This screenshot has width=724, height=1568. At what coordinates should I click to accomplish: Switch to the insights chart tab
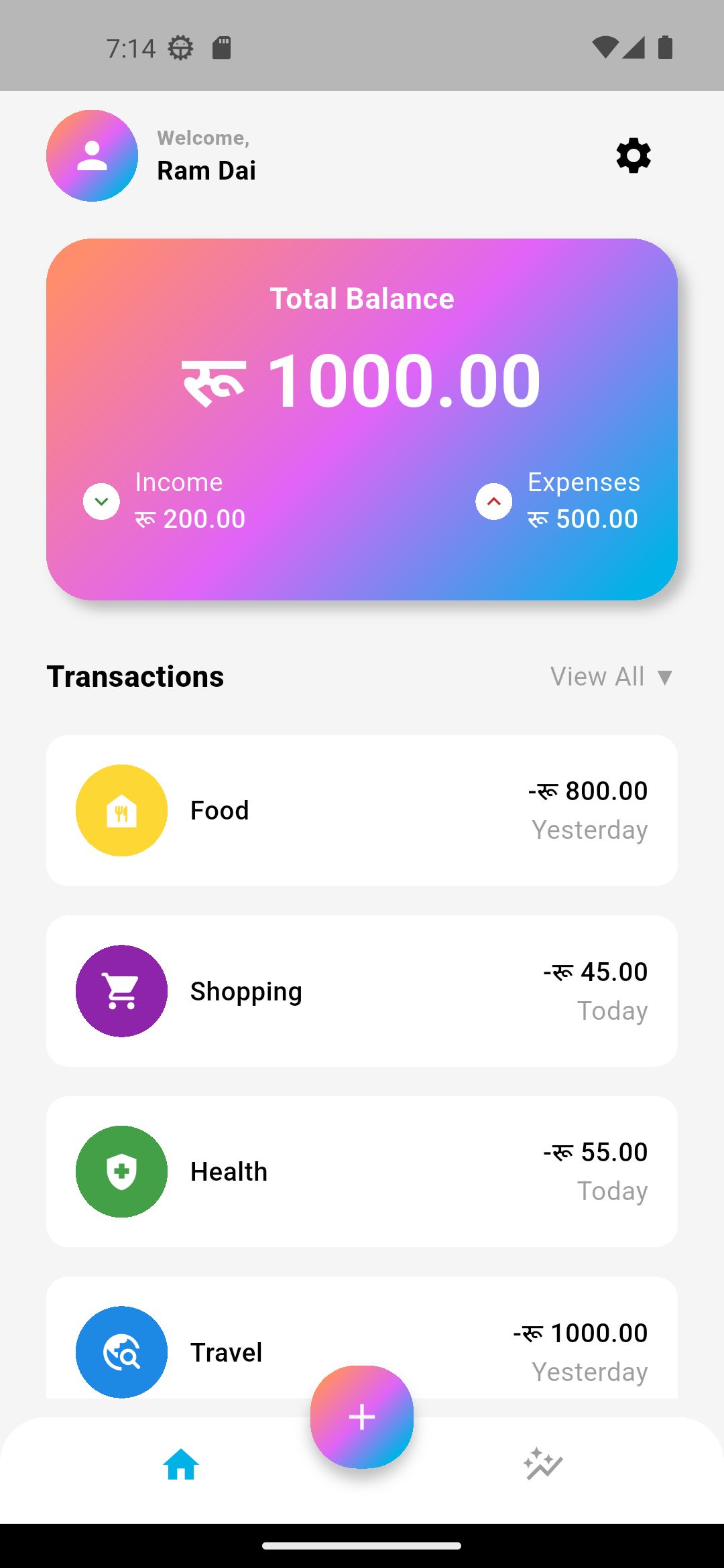(543, 1465)
